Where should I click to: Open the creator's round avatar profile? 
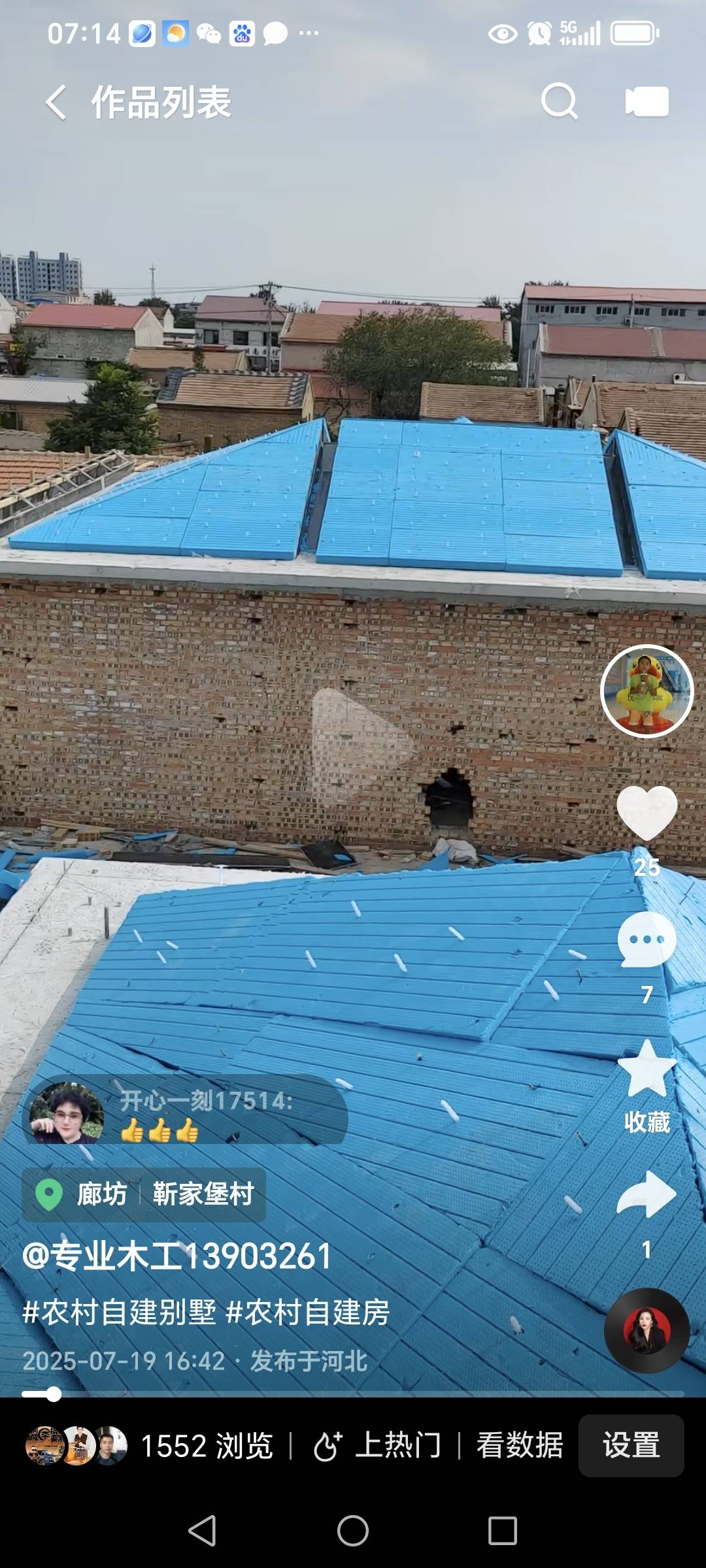pos(647,691)
